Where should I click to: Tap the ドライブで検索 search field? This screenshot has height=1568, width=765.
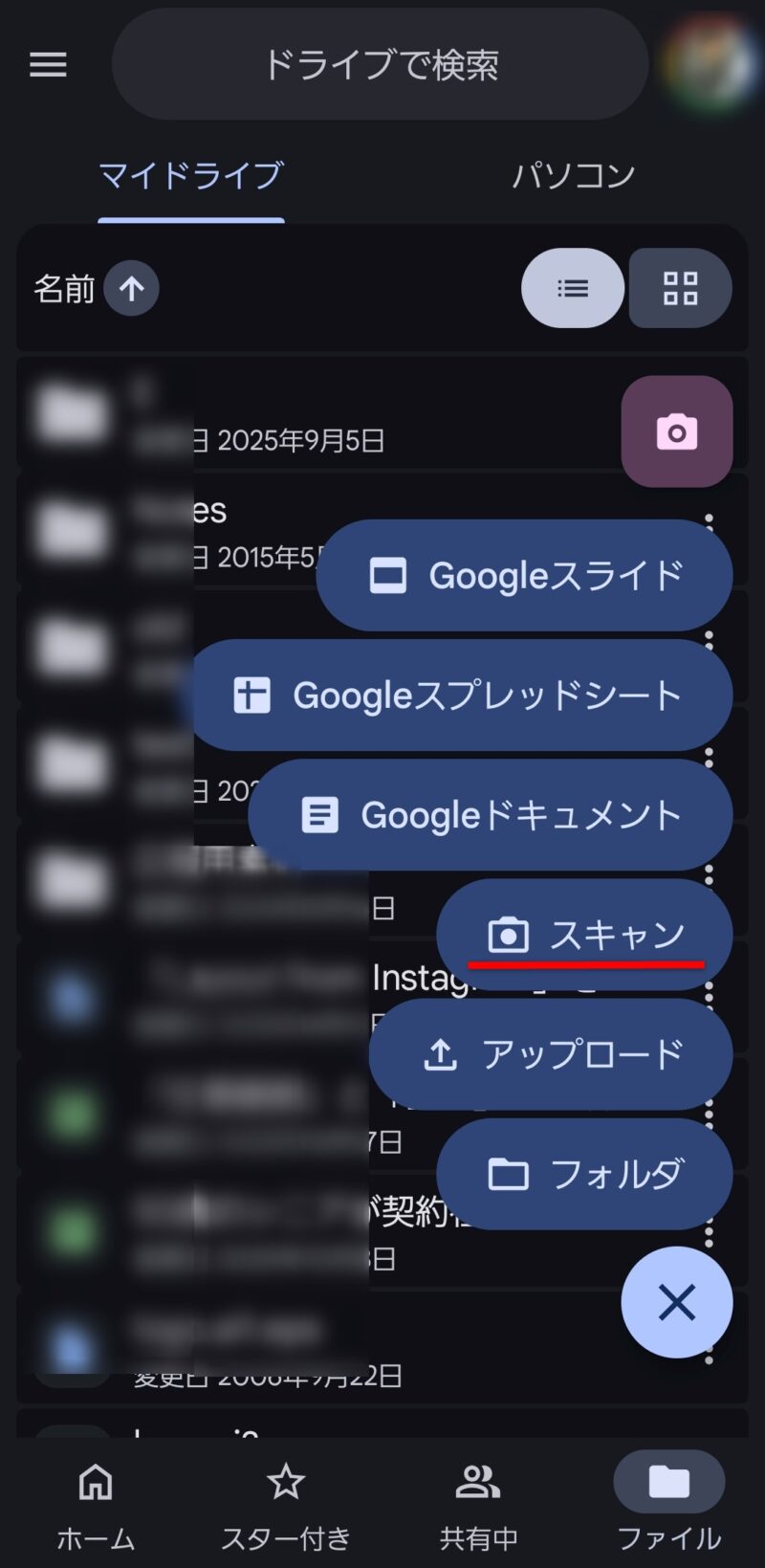click(381, 65)
